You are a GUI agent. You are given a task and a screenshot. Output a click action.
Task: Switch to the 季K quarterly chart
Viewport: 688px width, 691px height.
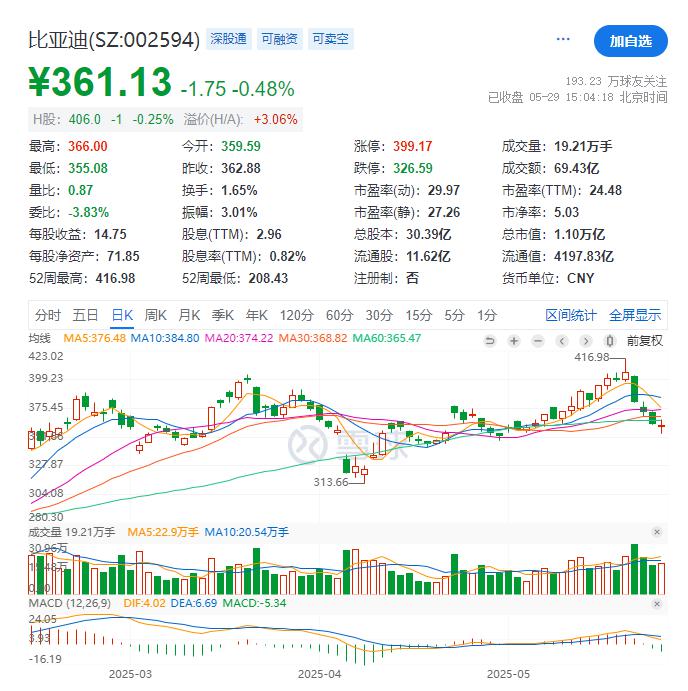(x=223, y=315)
